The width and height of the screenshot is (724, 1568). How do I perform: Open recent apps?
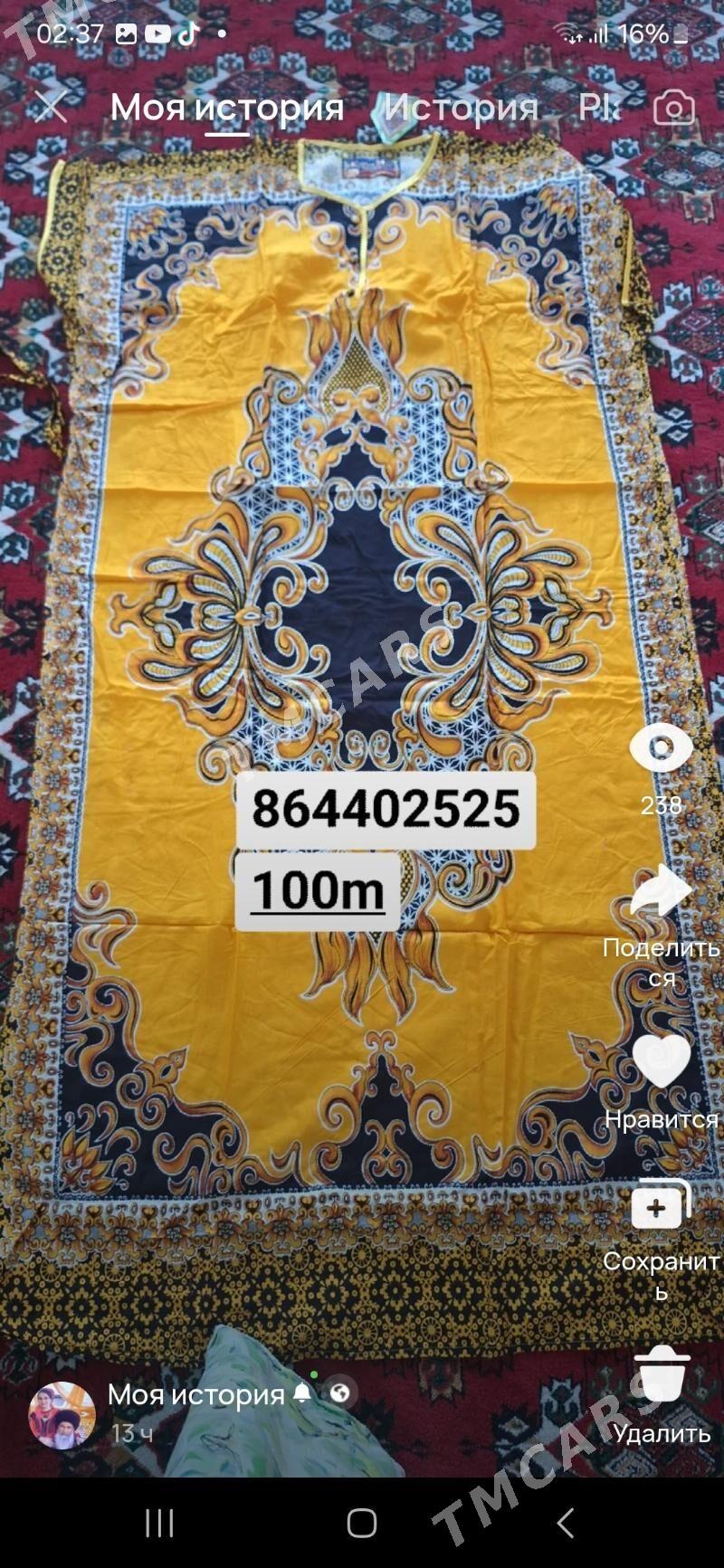tap(160, 1524)
